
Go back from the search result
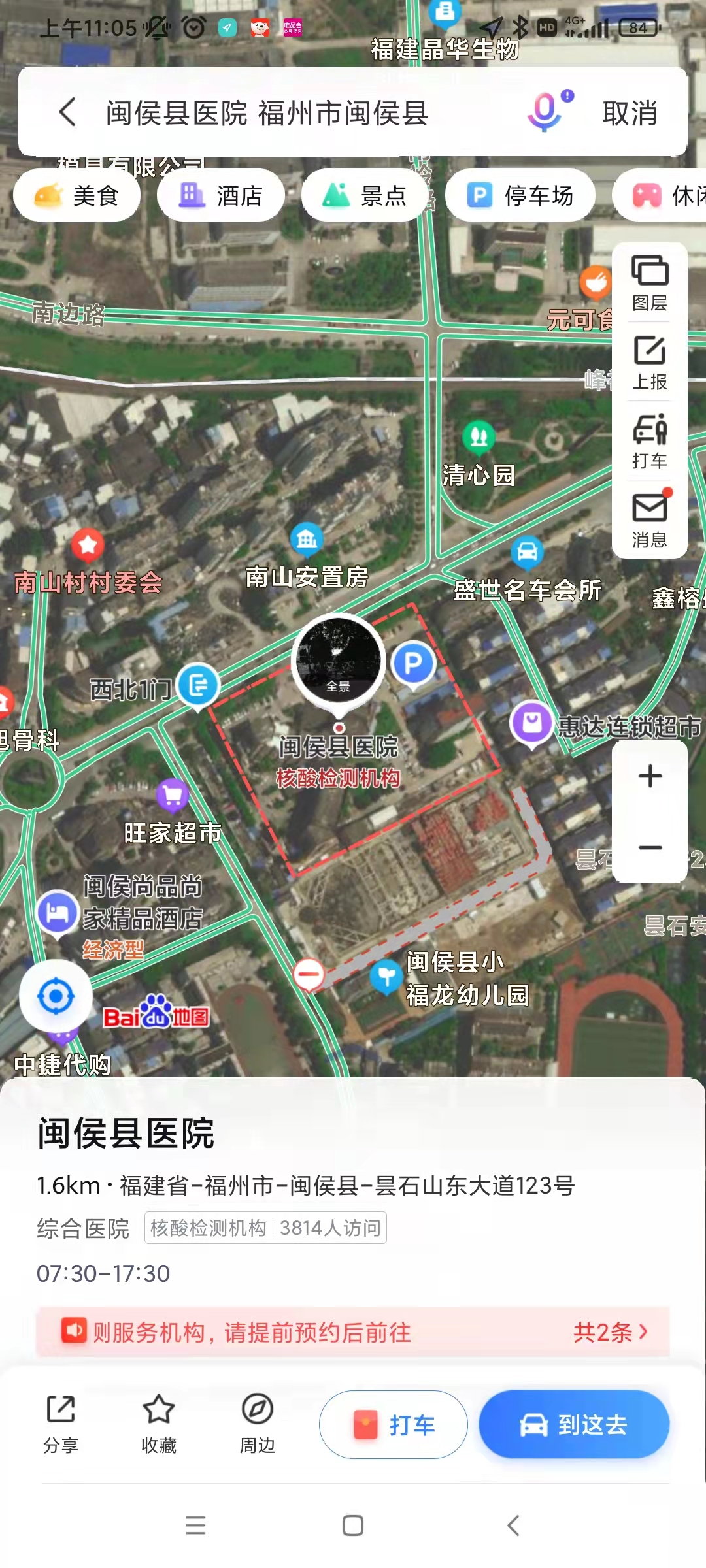(68, 112)
